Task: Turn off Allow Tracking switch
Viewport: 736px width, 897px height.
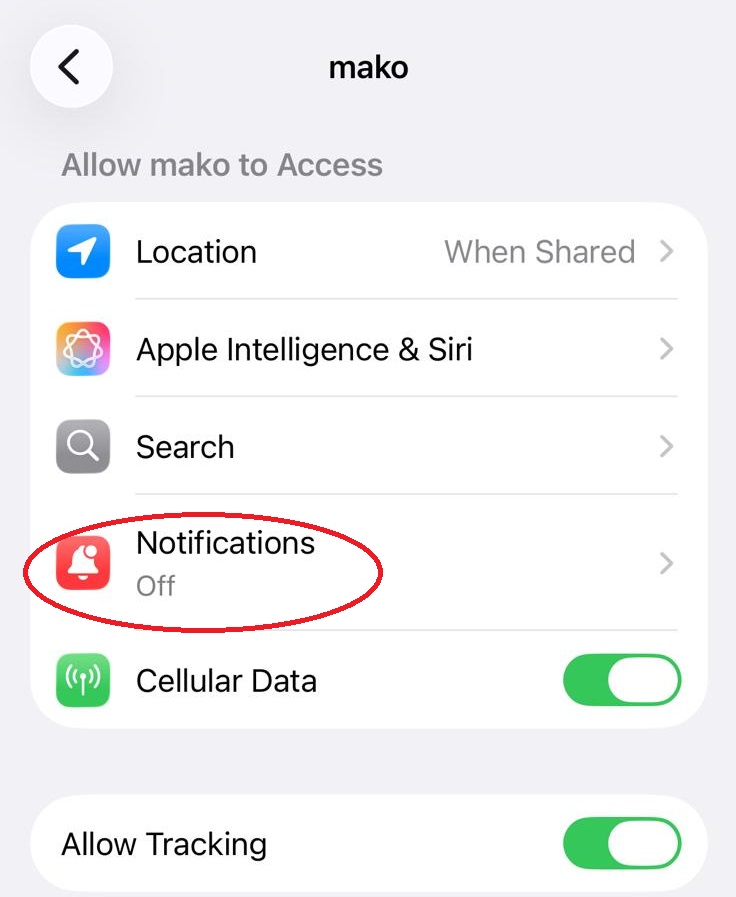Action: (x=621, y=843)
